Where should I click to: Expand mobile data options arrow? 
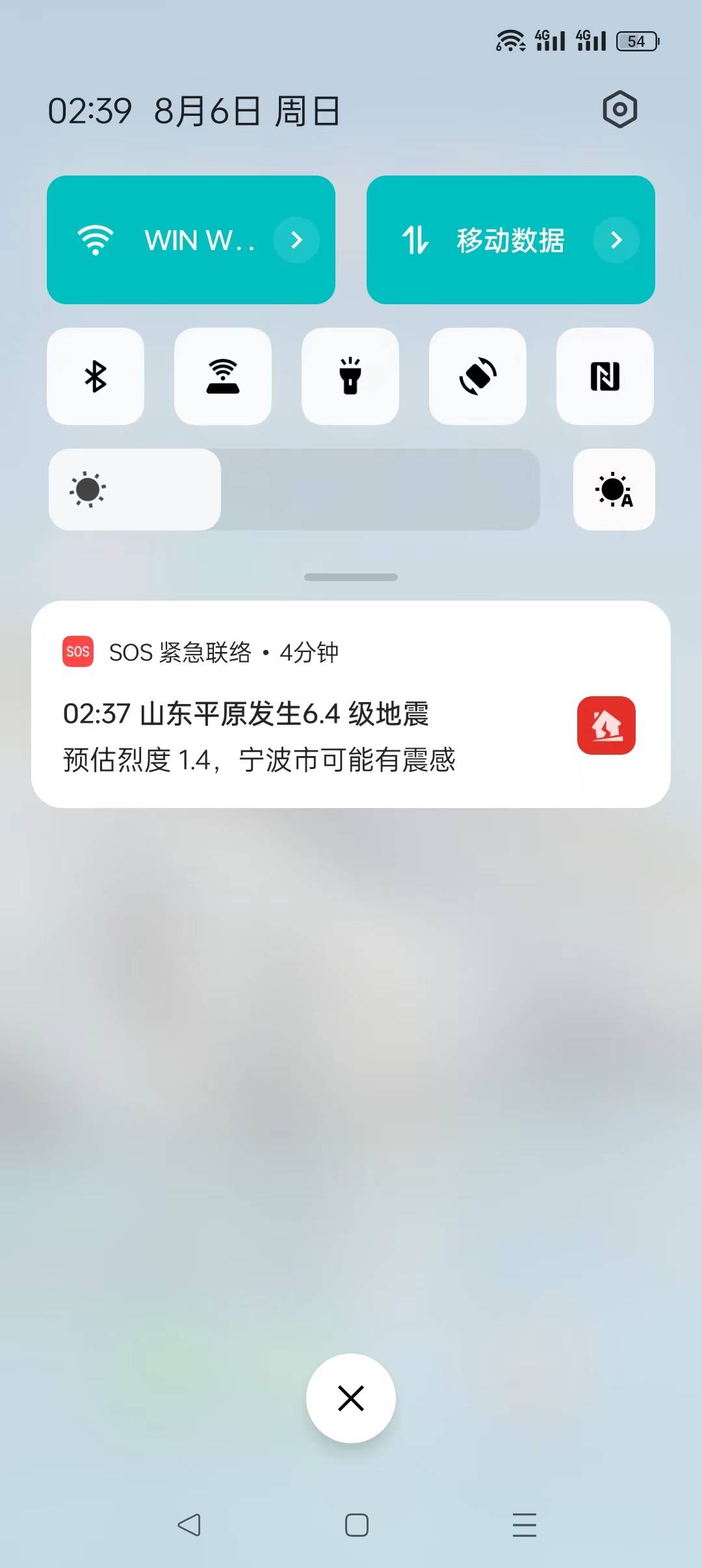click(x=616, y=240)
